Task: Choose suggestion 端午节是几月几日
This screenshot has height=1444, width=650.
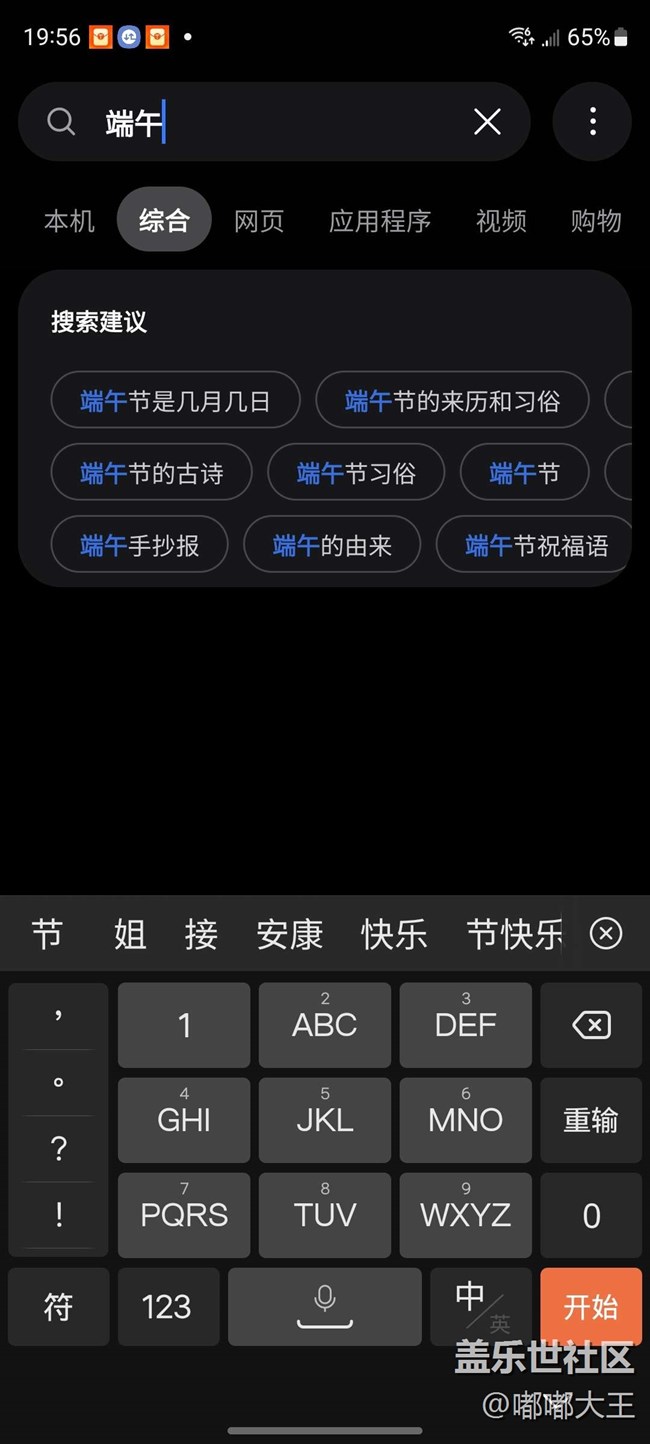Action: coord(175,401)
